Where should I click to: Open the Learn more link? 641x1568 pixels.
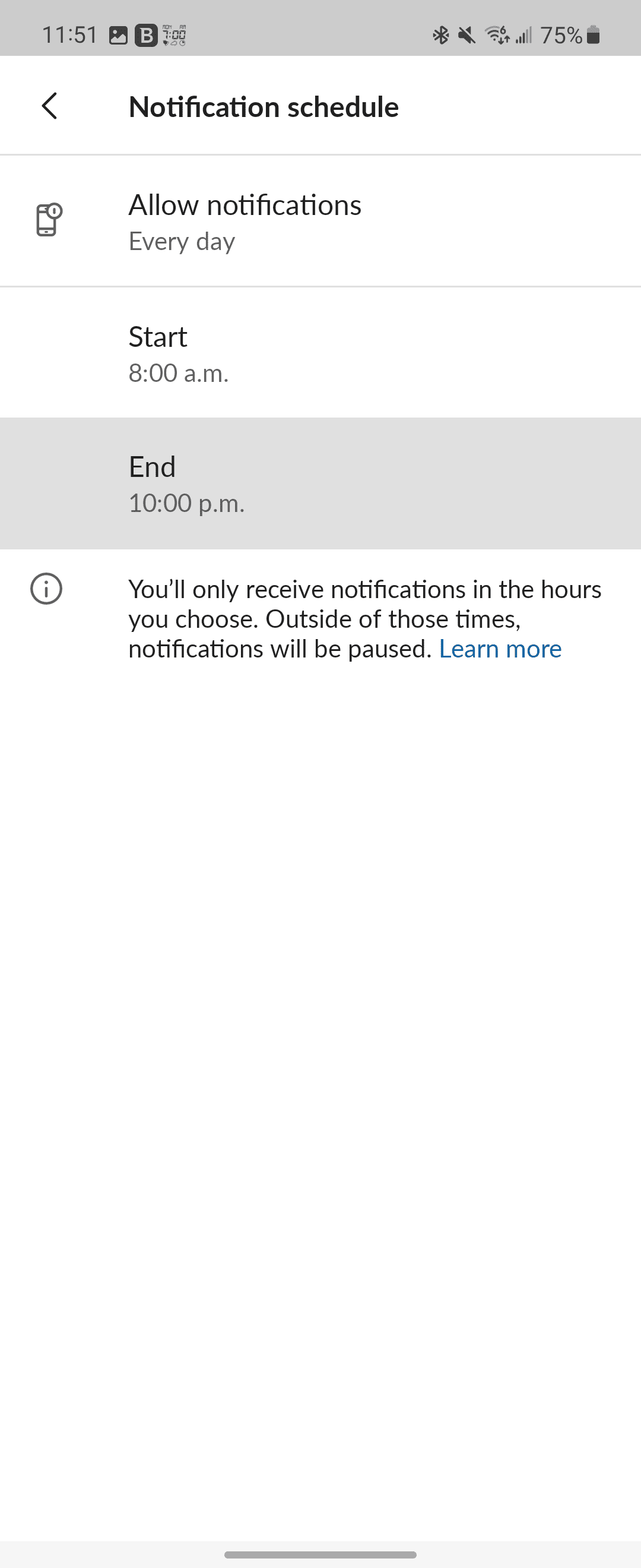click(500, 650)
